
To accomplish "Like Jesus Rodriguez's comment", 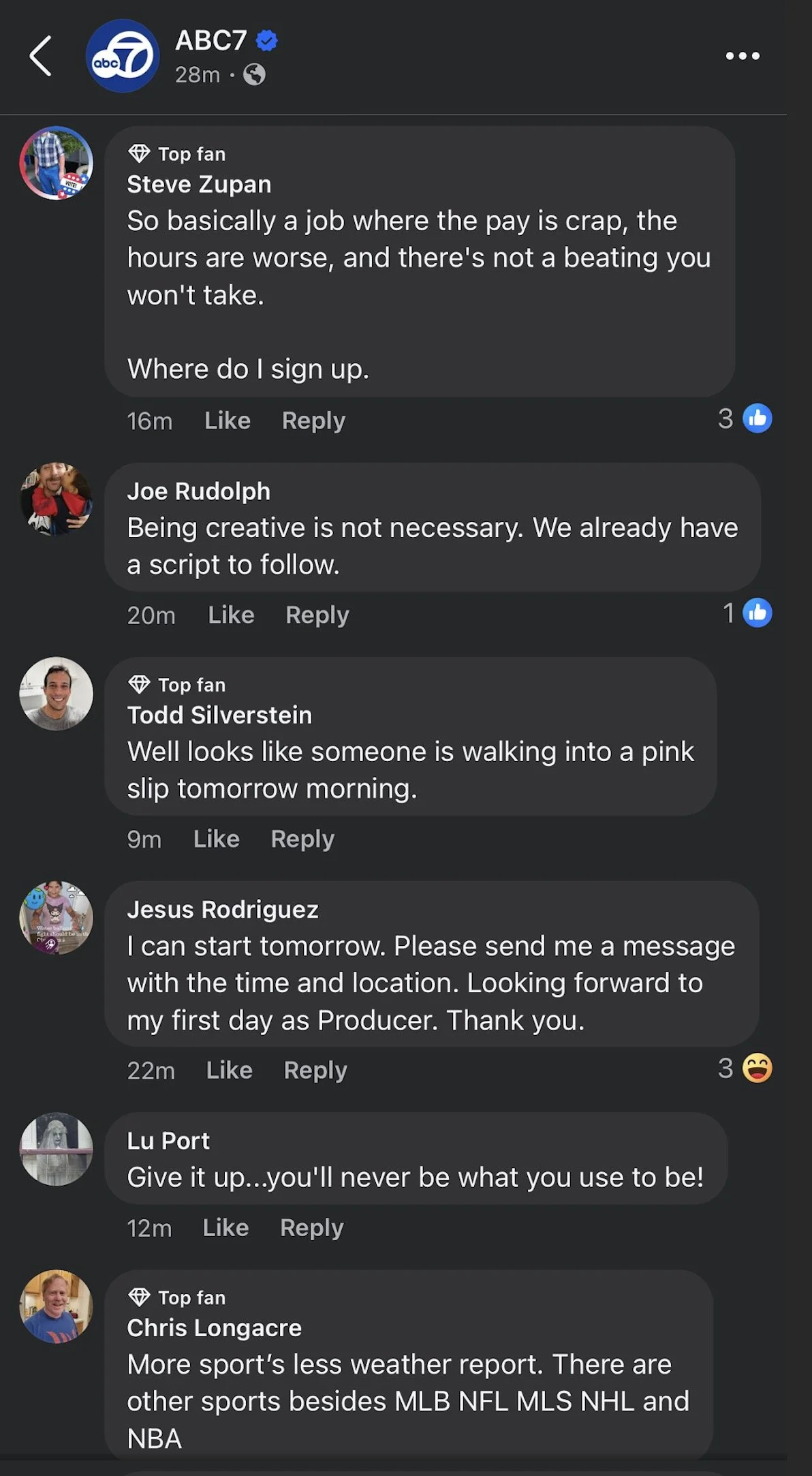I will (x=229, y=1070).
